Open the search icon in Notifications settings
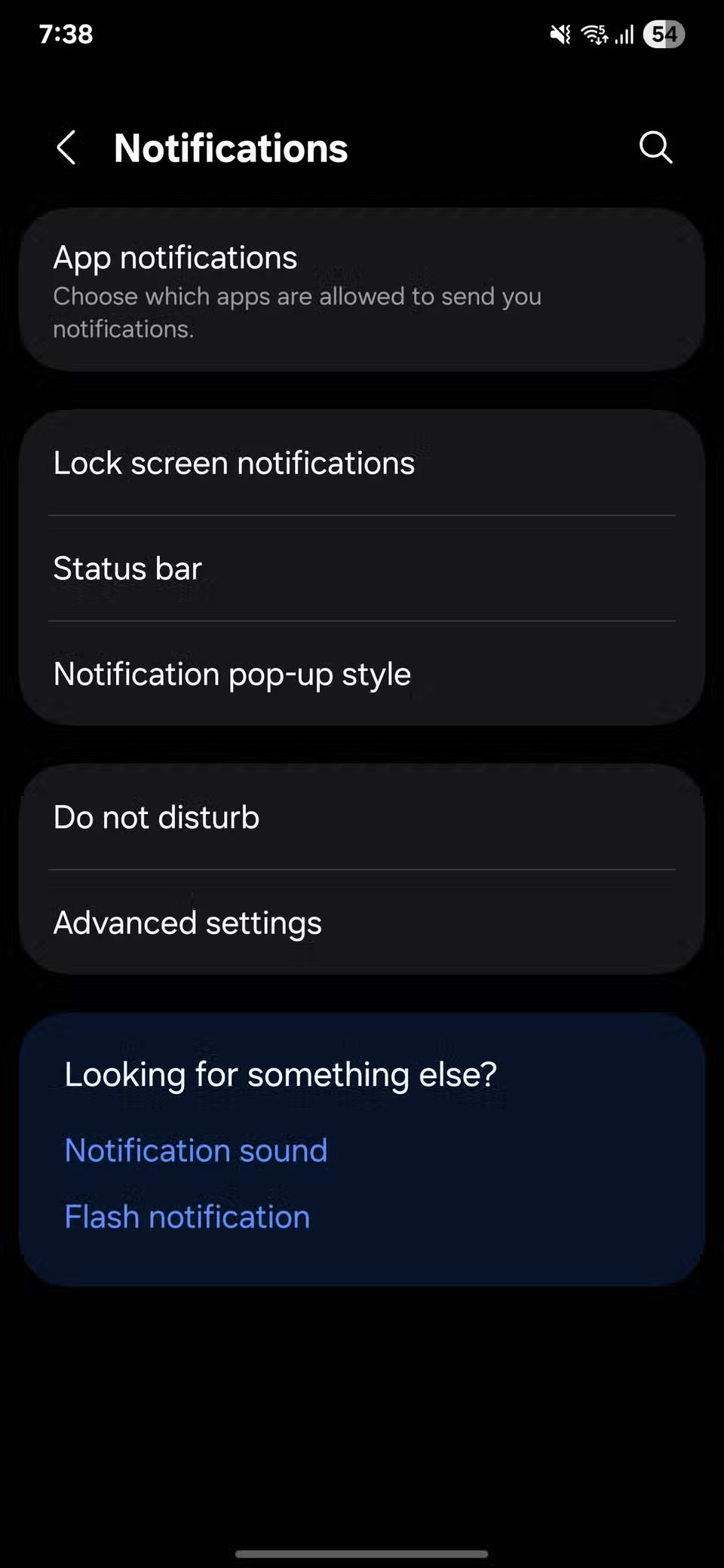The height and width of the screenshot is (1568, 724). click(655, 147)
